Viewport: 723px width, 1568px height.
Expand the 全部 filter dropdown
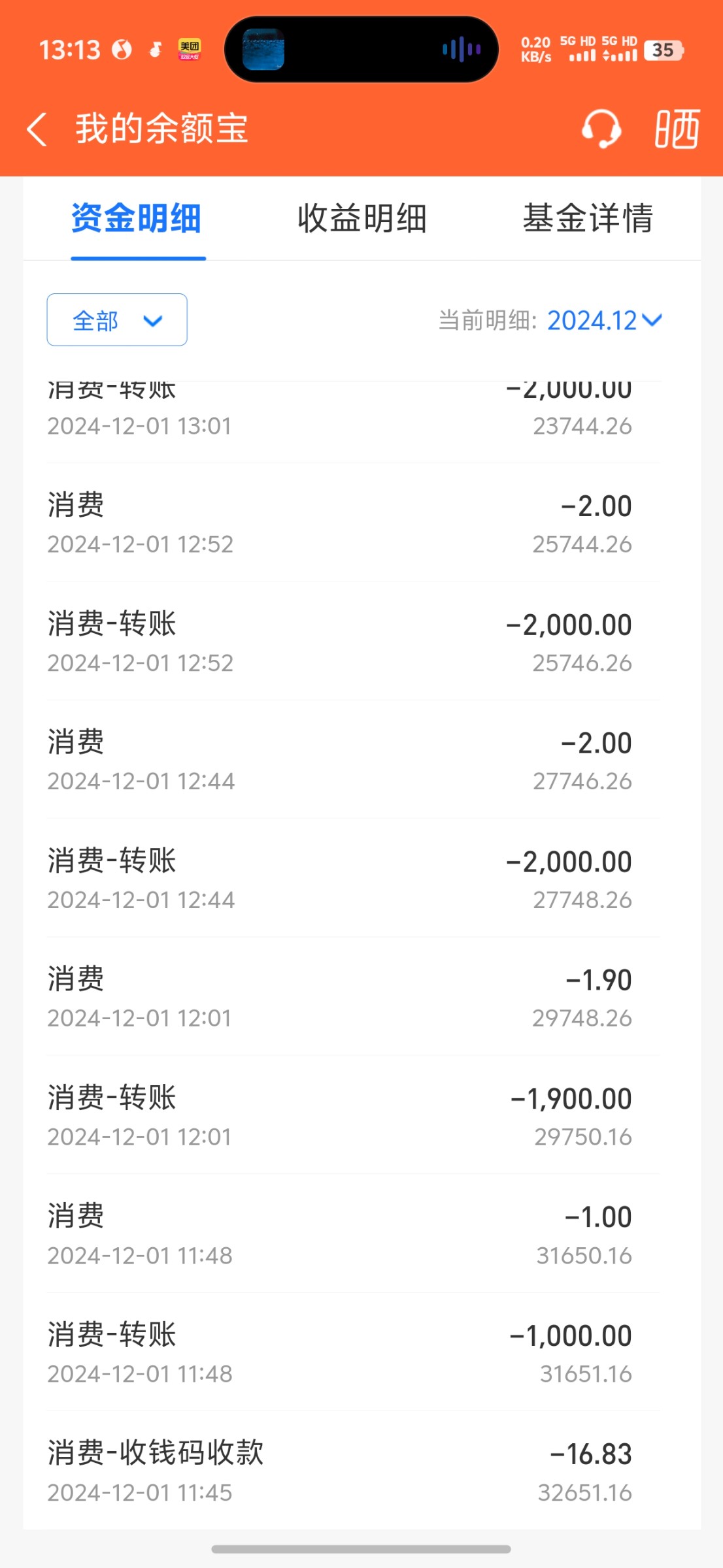[x=117, y=320]
